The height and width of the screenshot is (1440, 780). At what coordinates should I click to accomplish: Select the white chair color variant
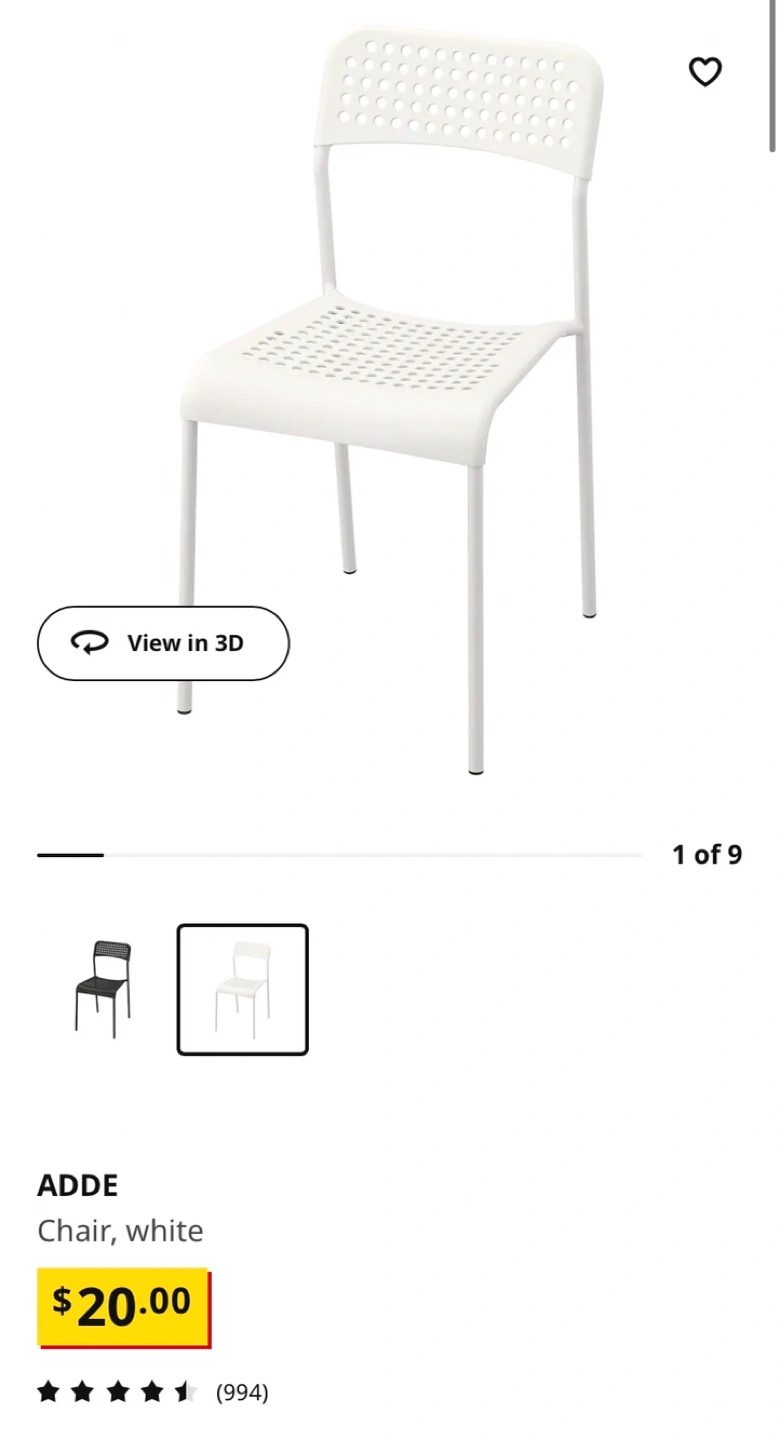click(x=243, y=989)
